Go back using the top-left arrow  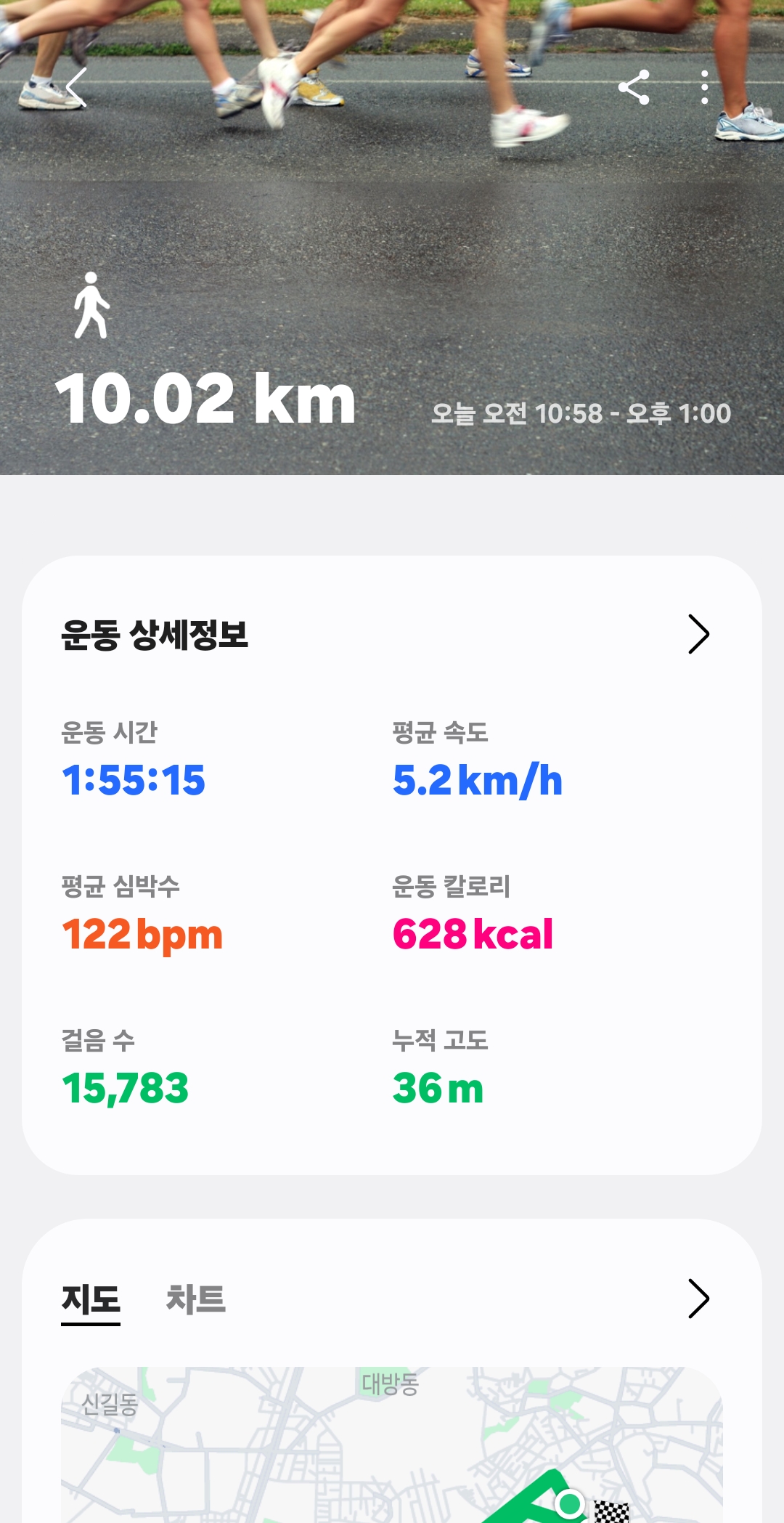pos(76,87)
